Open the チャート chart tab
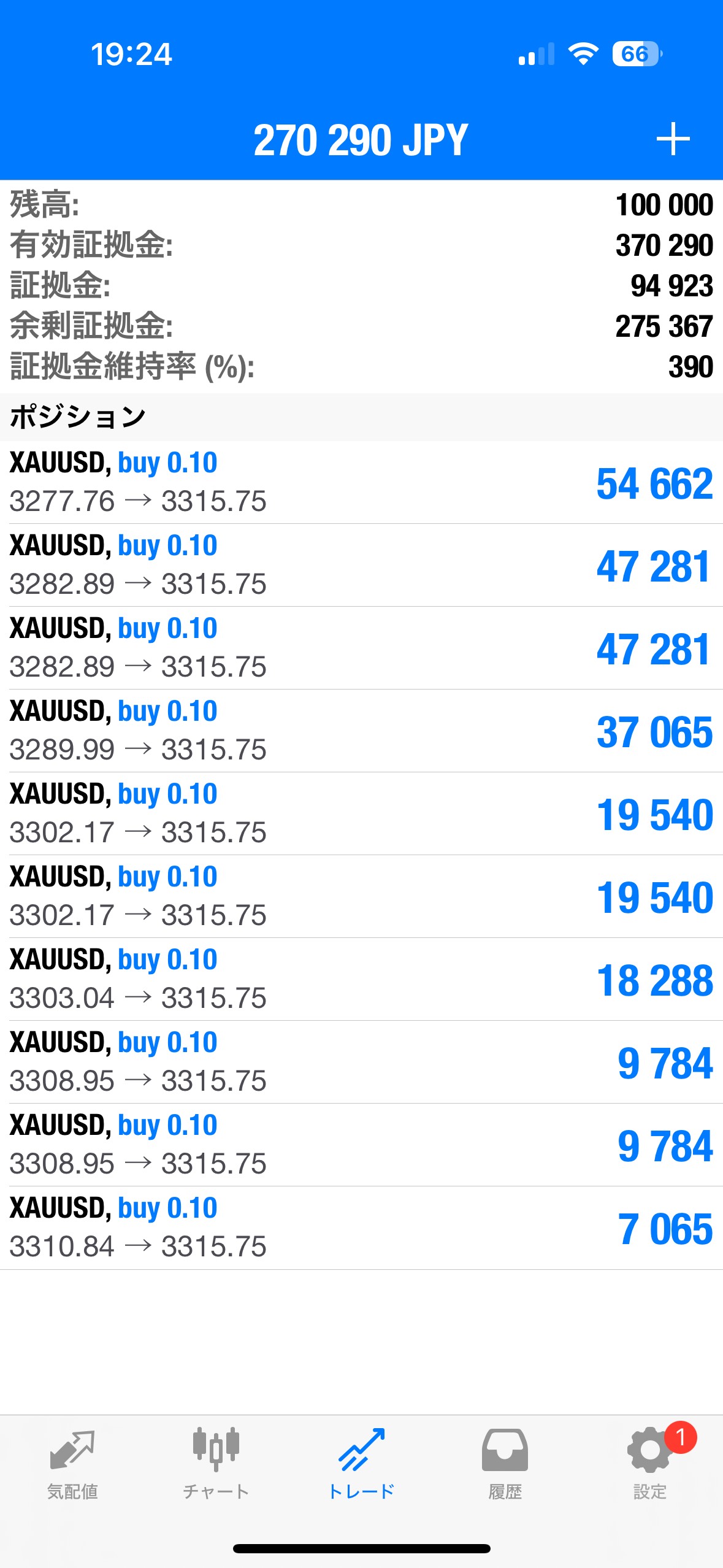Screen dimensions: 723x1568 tap(216, 1463)
